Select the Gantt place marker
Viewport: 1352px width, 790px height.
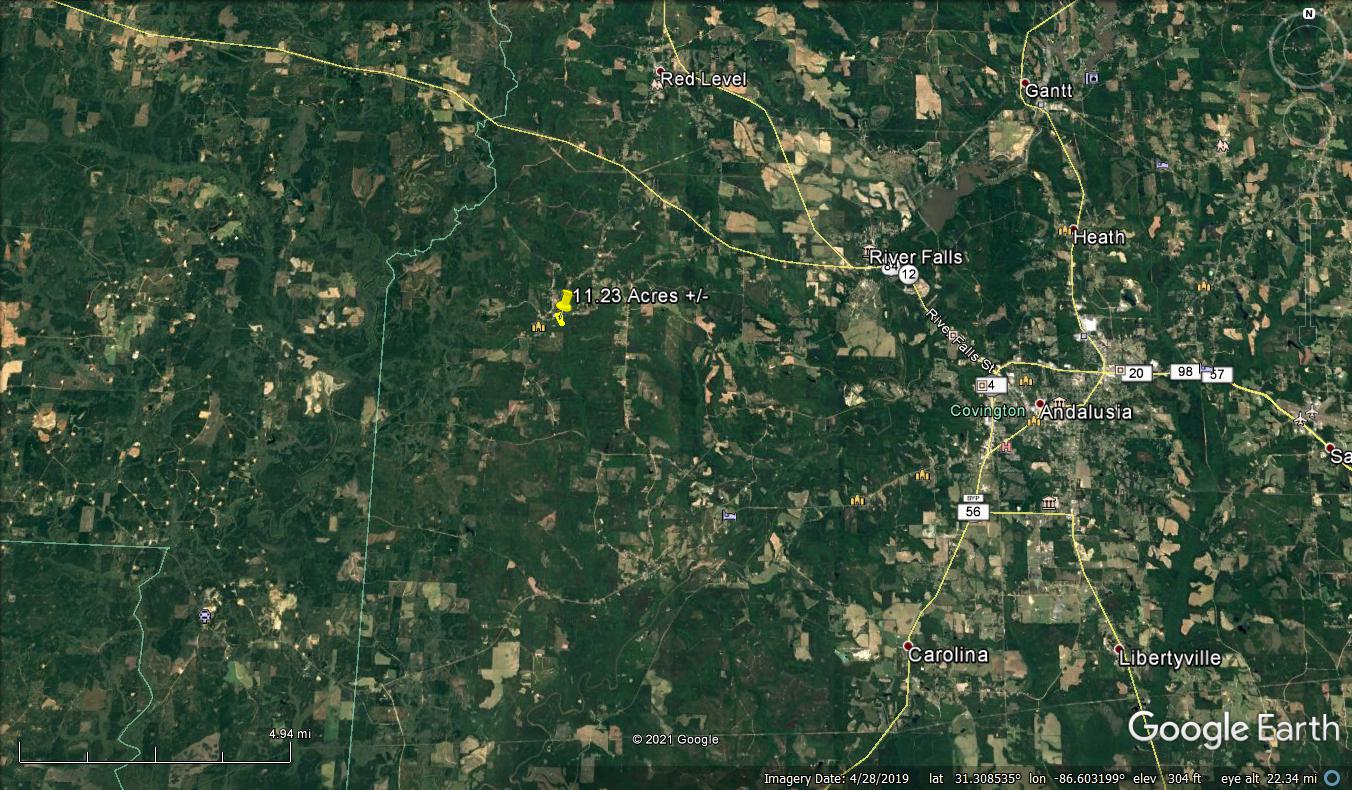(x=1025, y=83)
